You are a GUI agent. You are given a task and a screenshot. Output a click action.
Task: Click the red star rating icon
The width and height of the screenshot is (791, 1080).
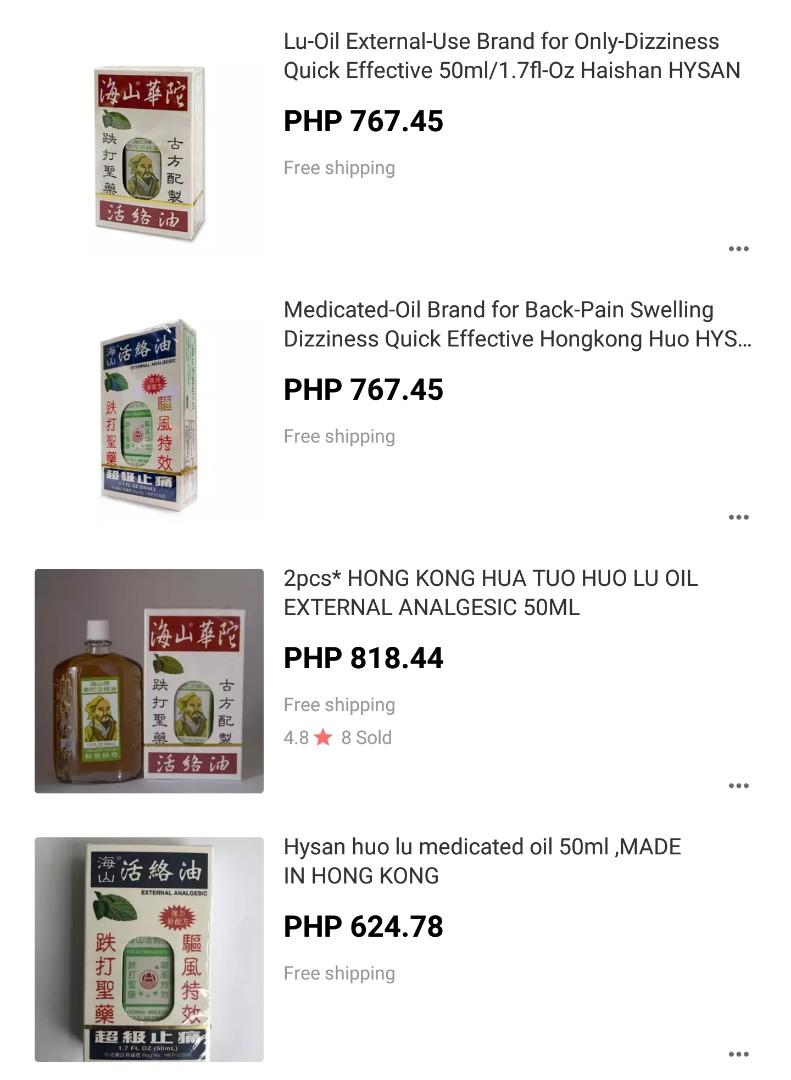click(x=324, y=737)
